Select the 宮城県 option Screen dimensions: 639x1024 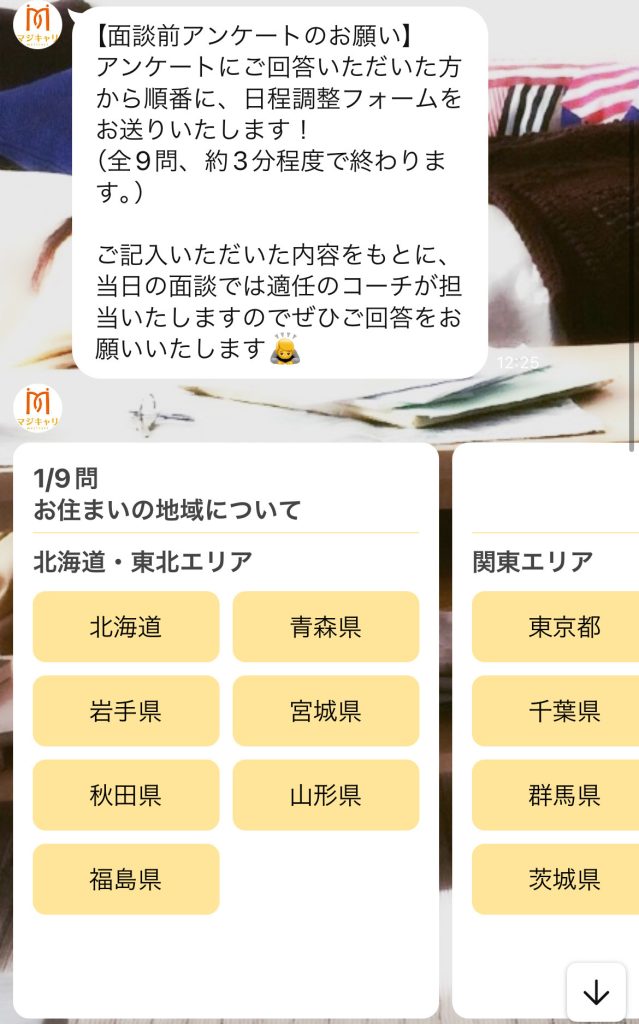326,711
